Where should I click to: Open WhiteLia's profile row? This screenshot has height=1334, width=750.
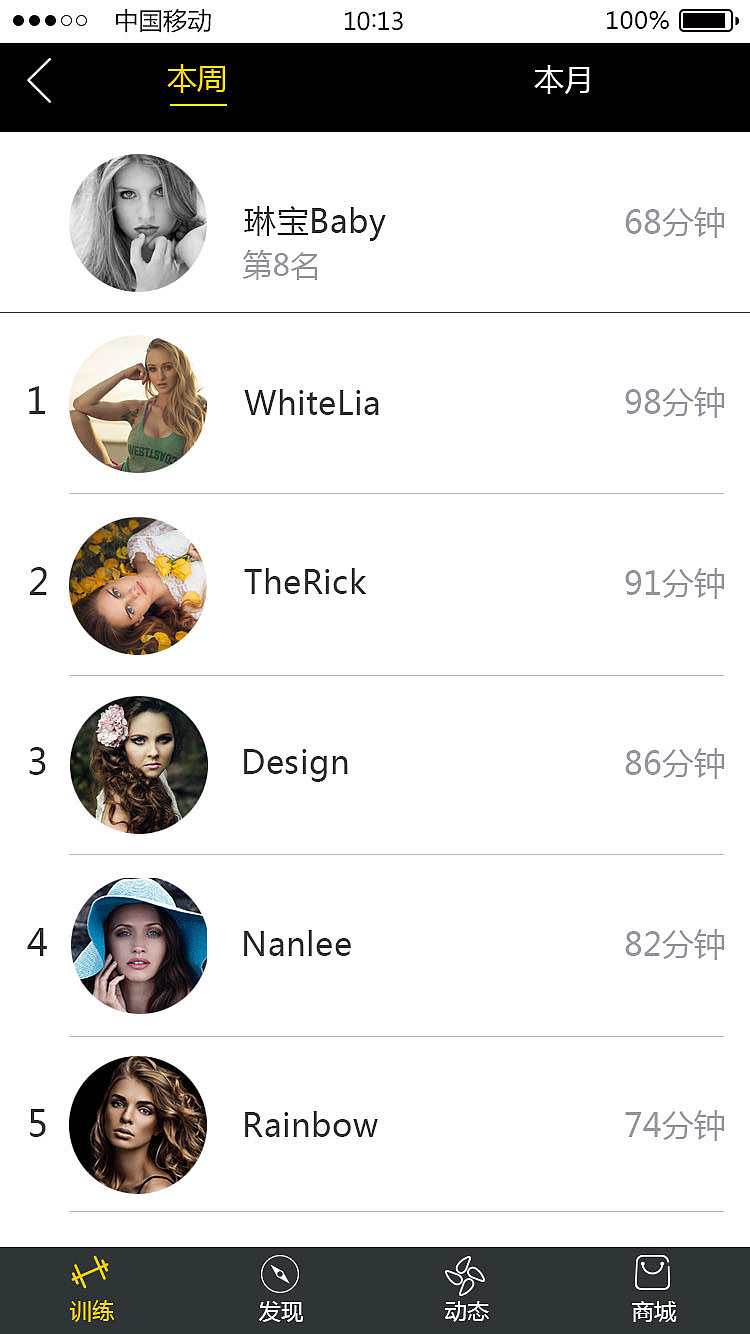tap(375, 403)
